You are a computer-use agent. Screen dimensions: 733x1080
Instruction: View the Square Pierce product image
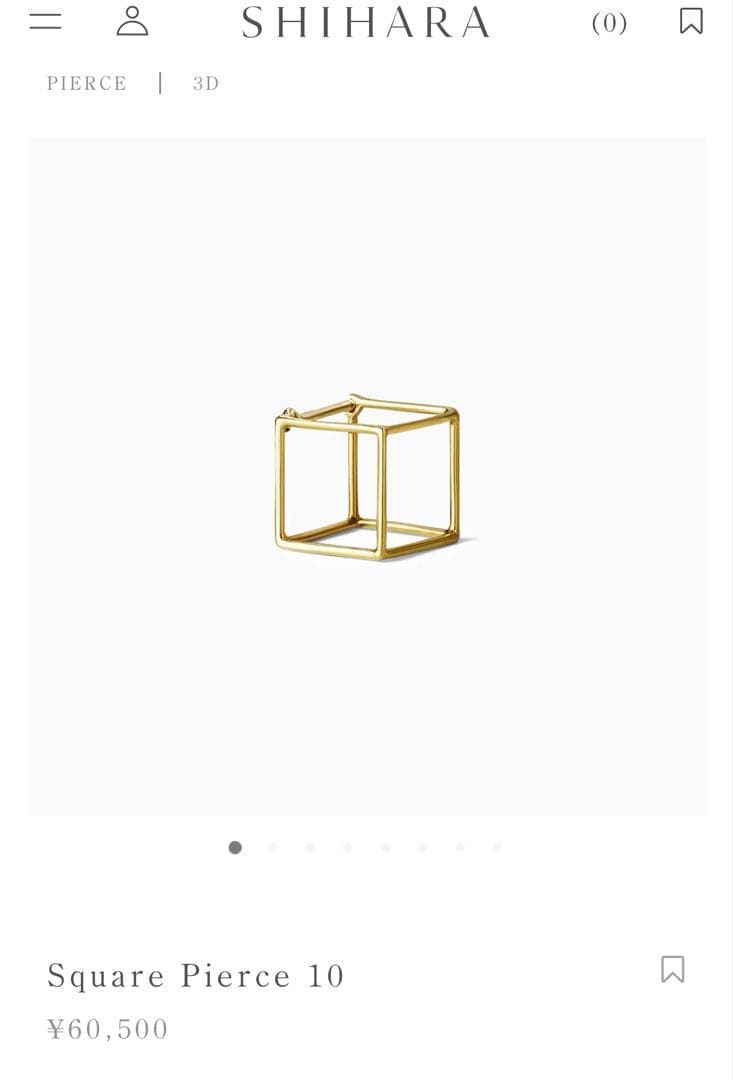click(x=367, y=477)
